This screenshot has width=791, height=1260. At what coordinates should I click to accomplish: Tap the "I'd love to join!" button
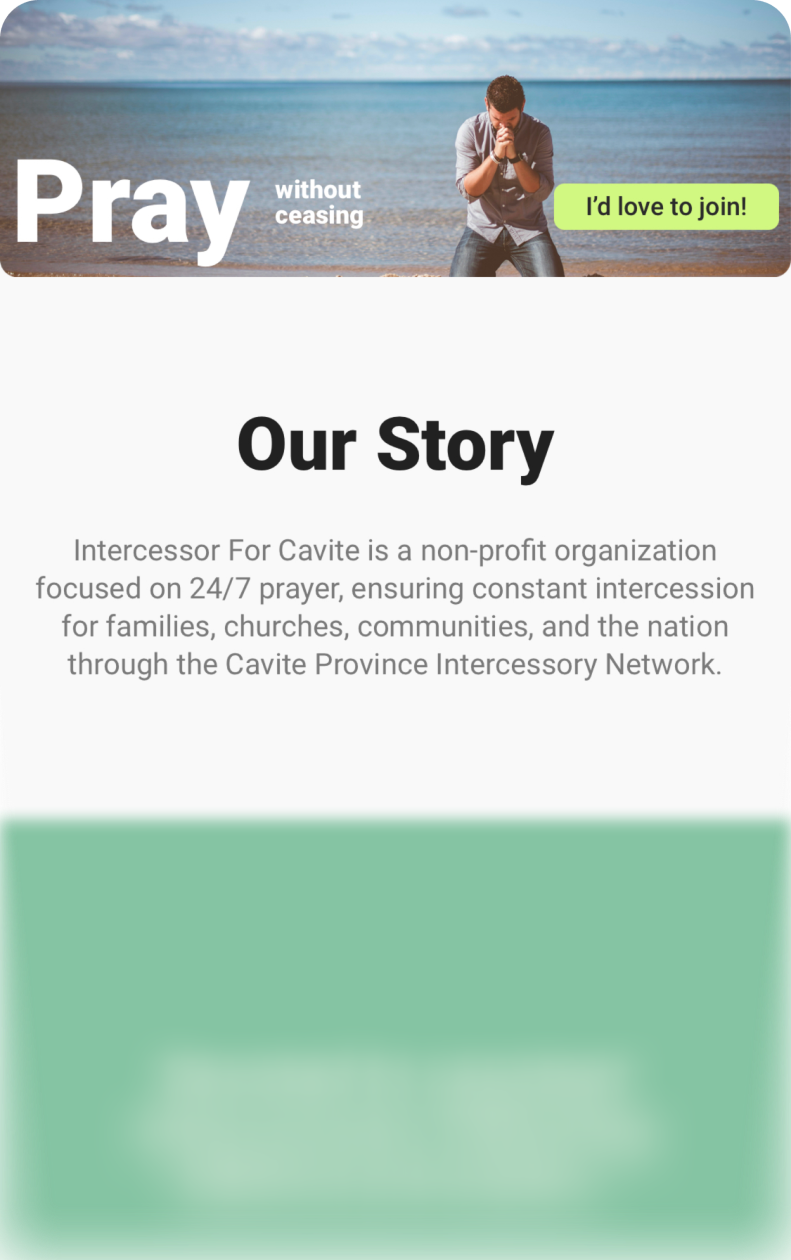tap(666, 207)
